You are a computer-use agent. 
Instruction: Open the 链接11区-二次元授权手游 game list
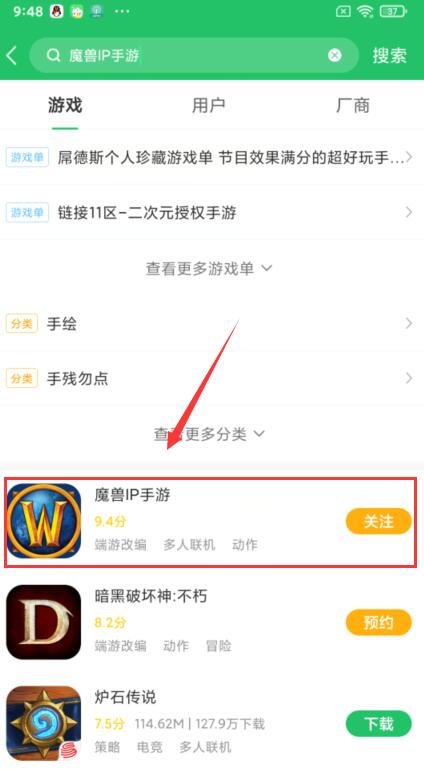click(x=212, y=213)
